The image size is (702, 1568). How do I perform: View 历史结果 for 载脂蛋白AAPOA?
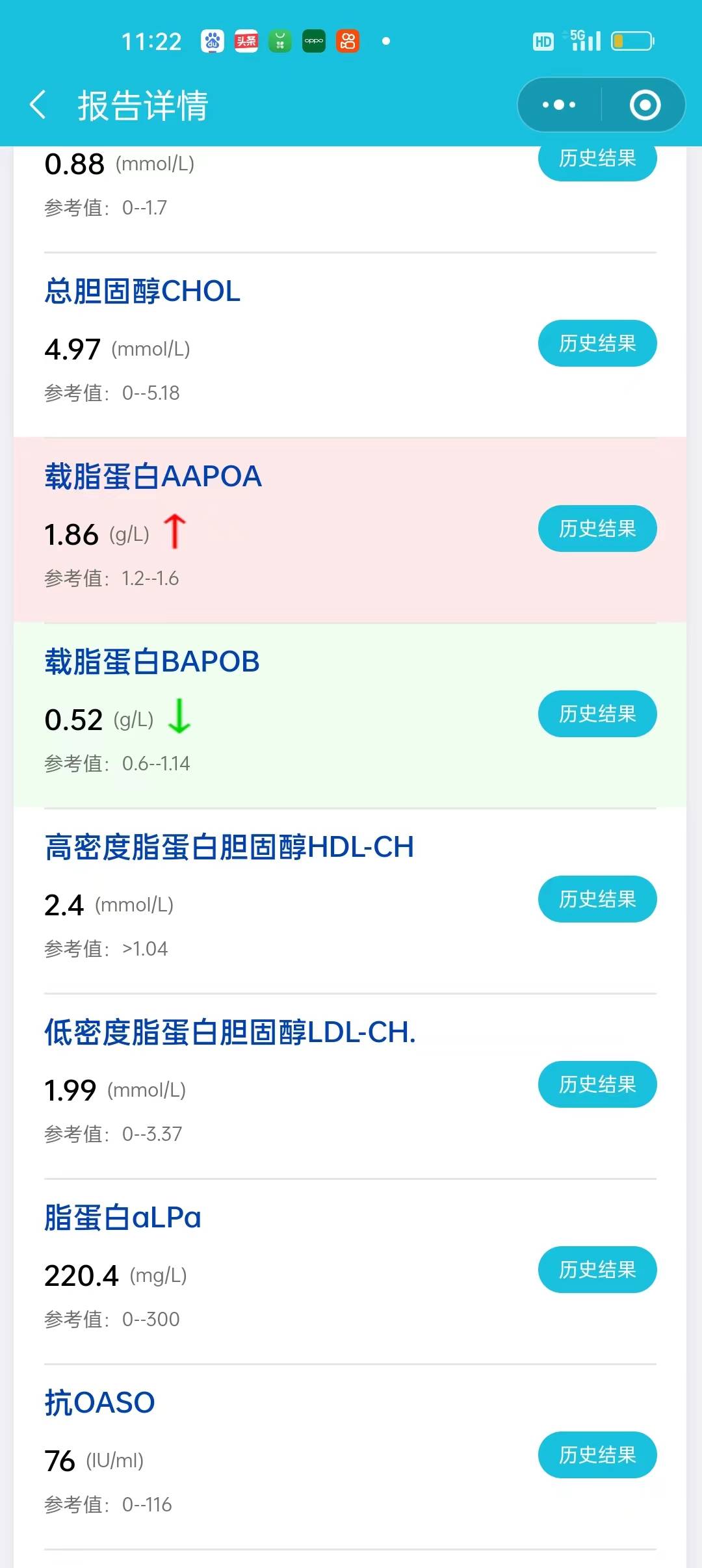click(597, 529)
